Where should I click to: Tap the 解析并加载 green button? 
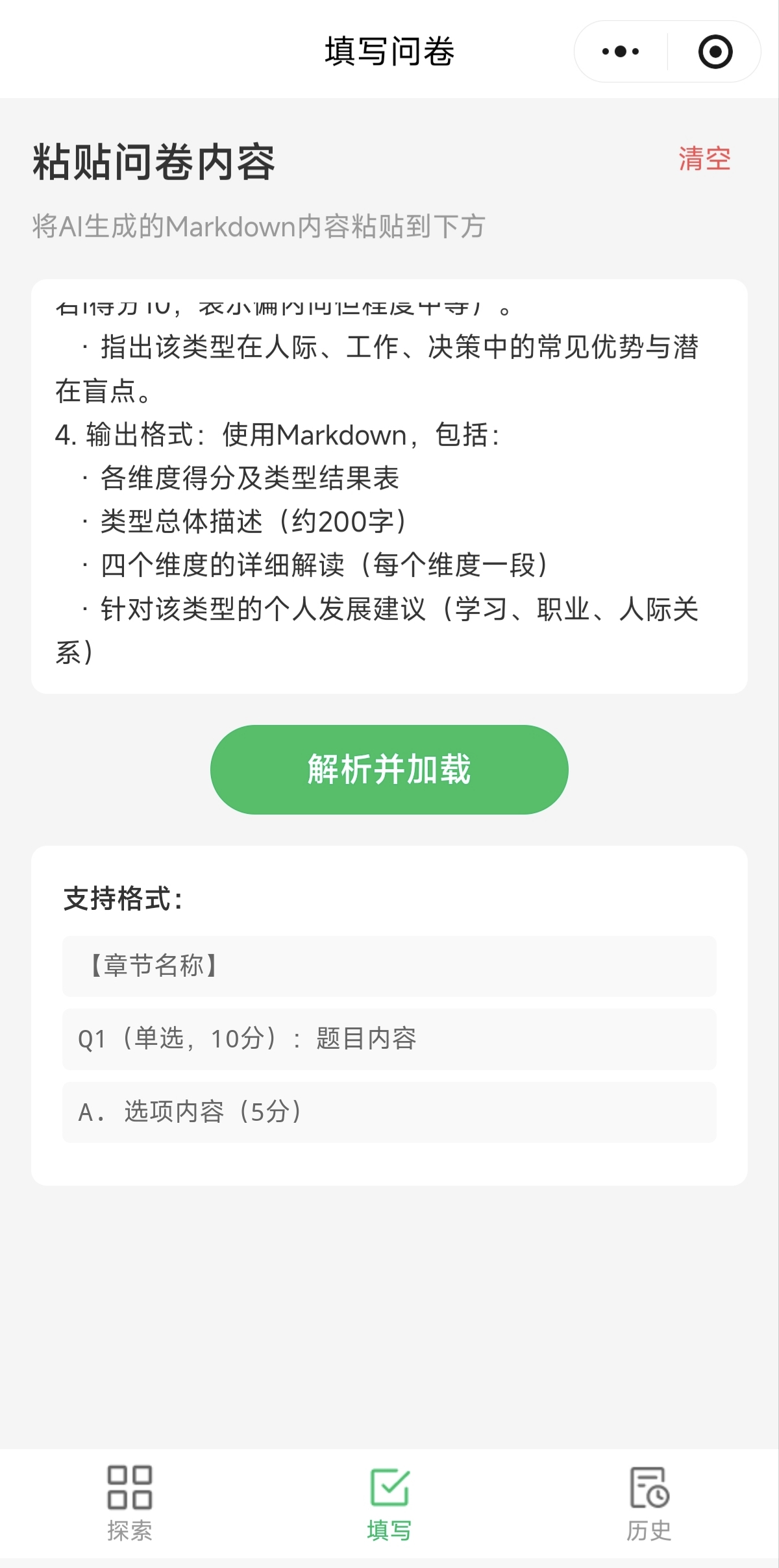[x=388, y=769]
